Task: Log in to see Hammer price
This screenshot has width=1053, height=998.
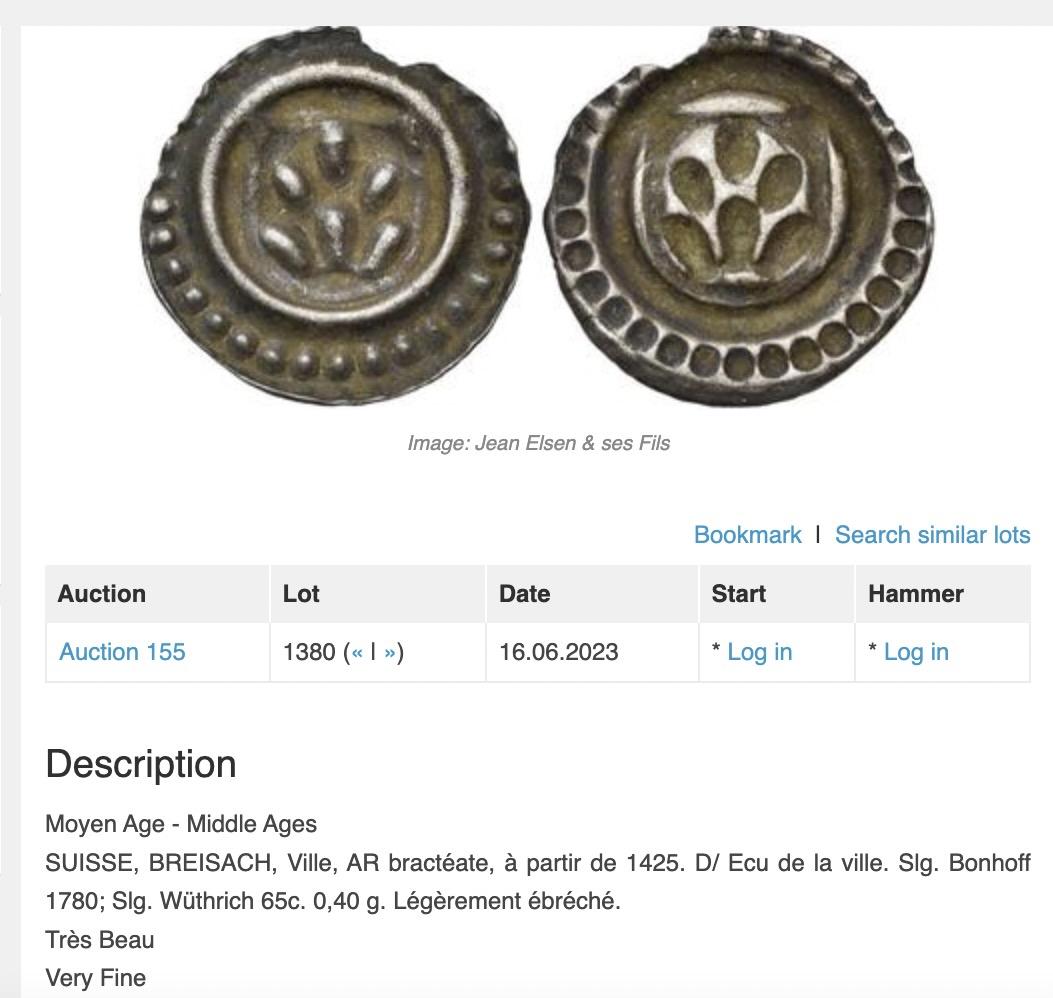Action: [915, 652]
